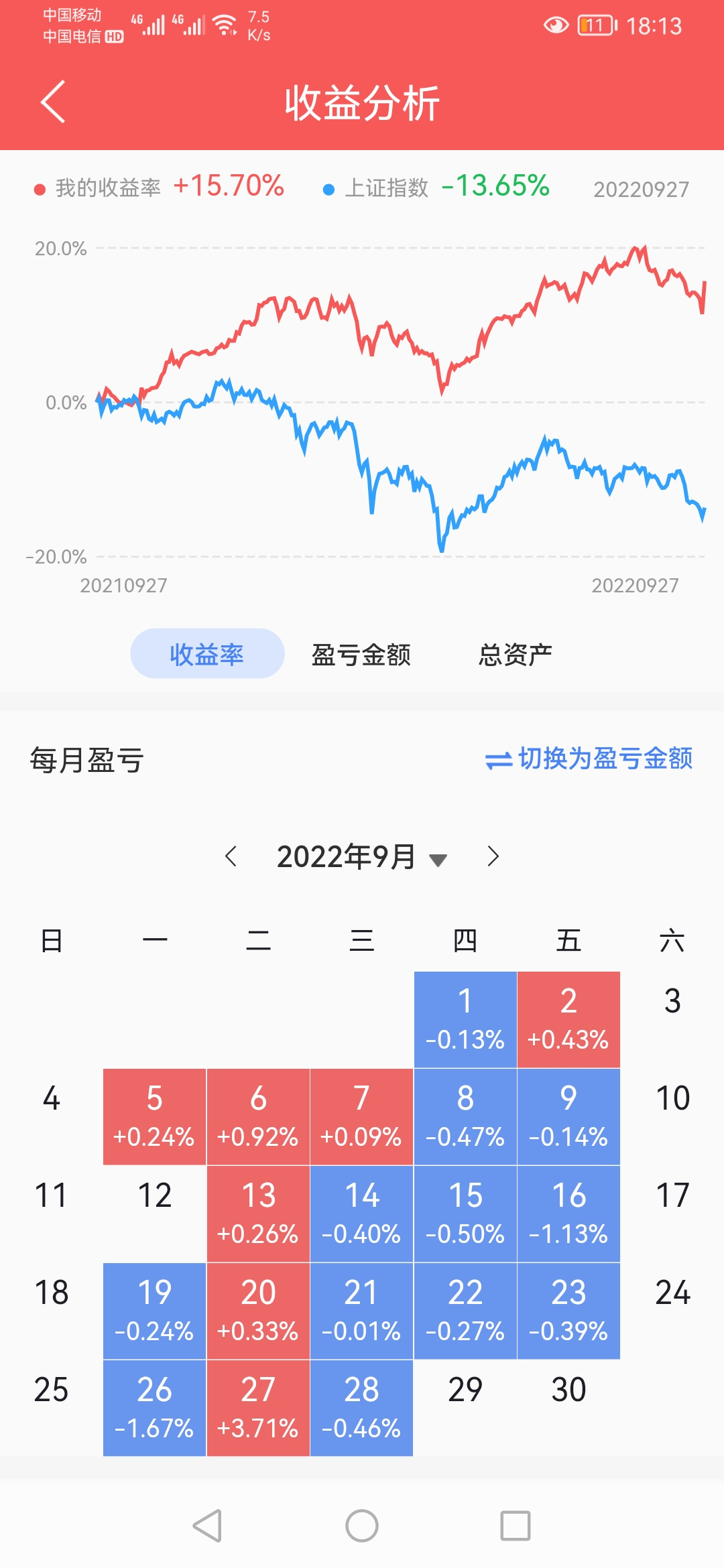
Task: Go back from 收益分析 page
Action: pyautogui.click(x=53, y=102)
